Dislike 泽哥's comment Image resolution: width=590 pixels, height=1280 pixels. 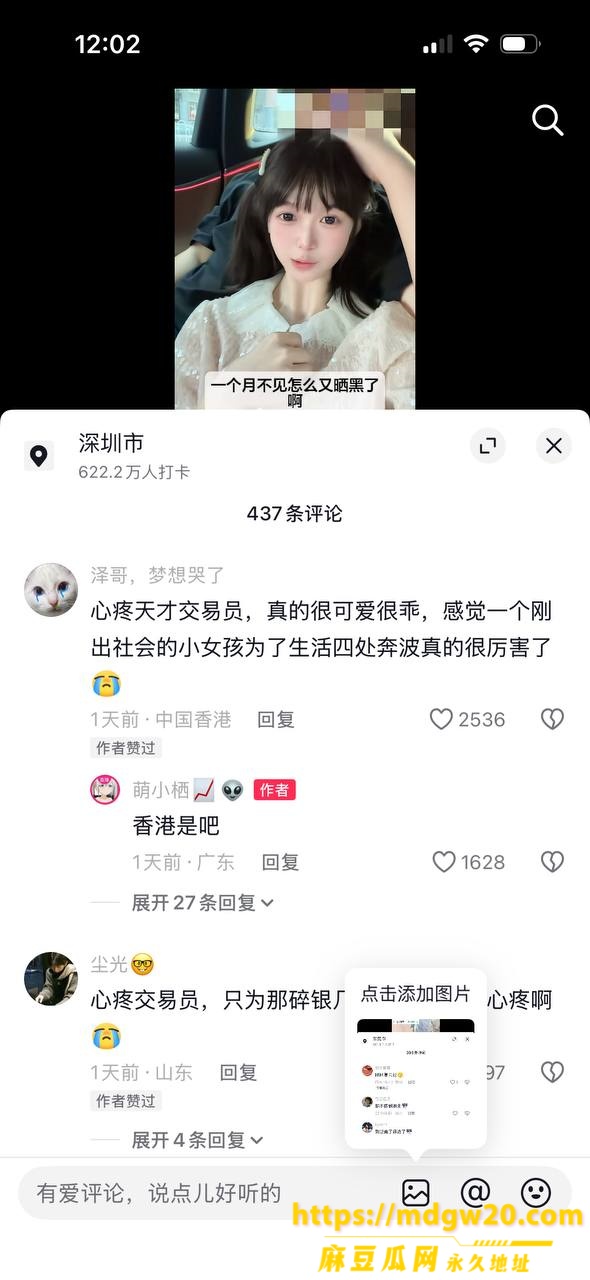coord(552,719)
